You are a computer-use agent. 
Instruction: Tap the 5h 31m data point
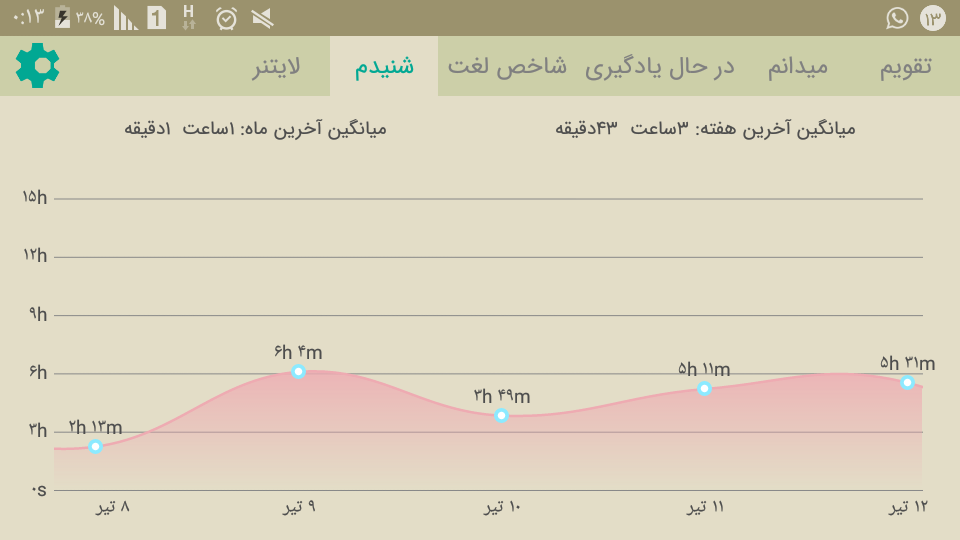(907, 382)
